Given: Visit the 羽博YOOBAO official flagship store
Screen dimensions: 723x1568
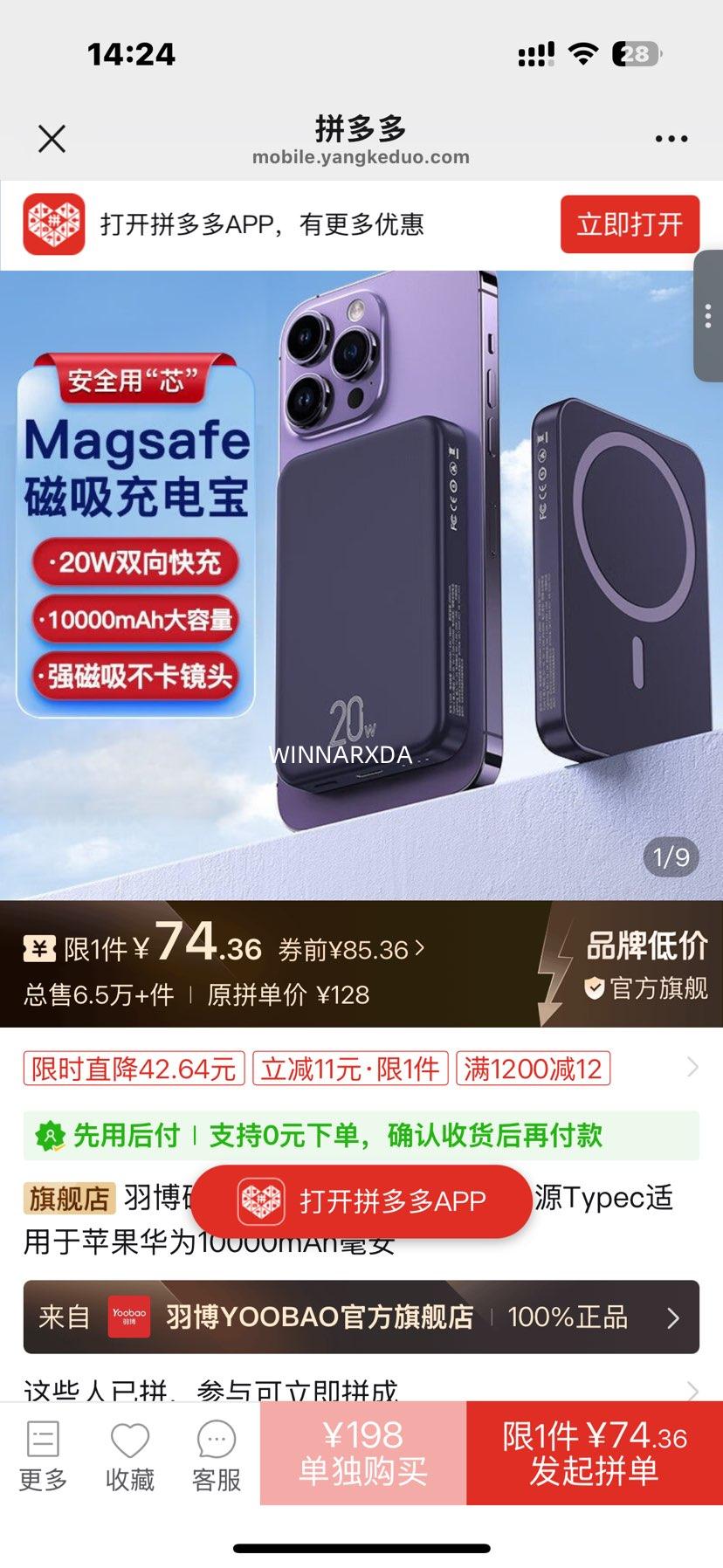Looking at the screenshot, I should (361, 1317).
